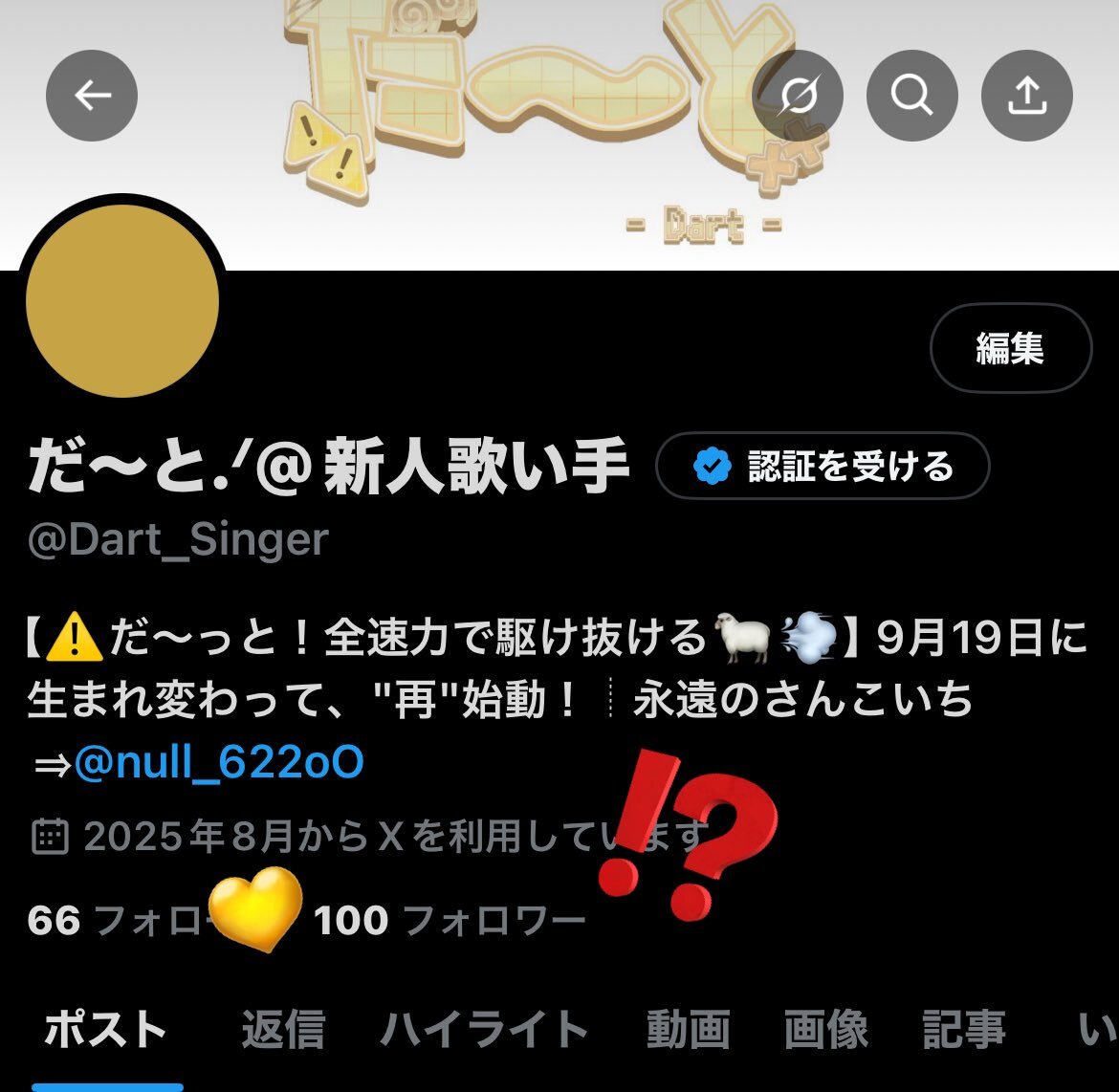Screen dimensions: 1119x1092
Task: Switch to the 返信 tab
Action: (x=283, y=1031)
